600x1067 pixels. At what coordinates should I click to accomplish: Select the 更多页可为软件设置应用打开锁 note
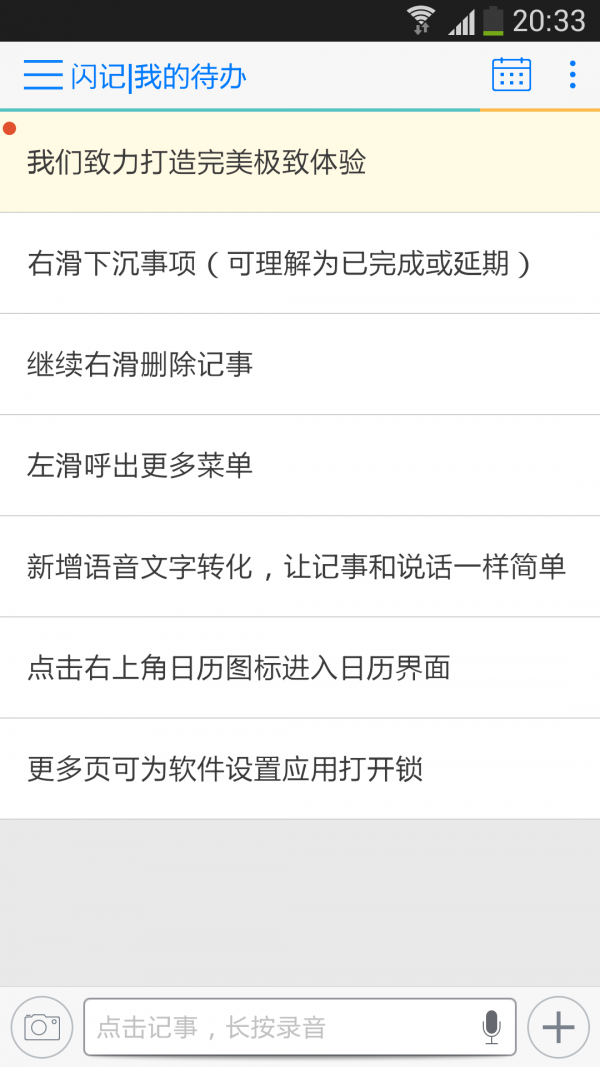[x=299, y=769]
